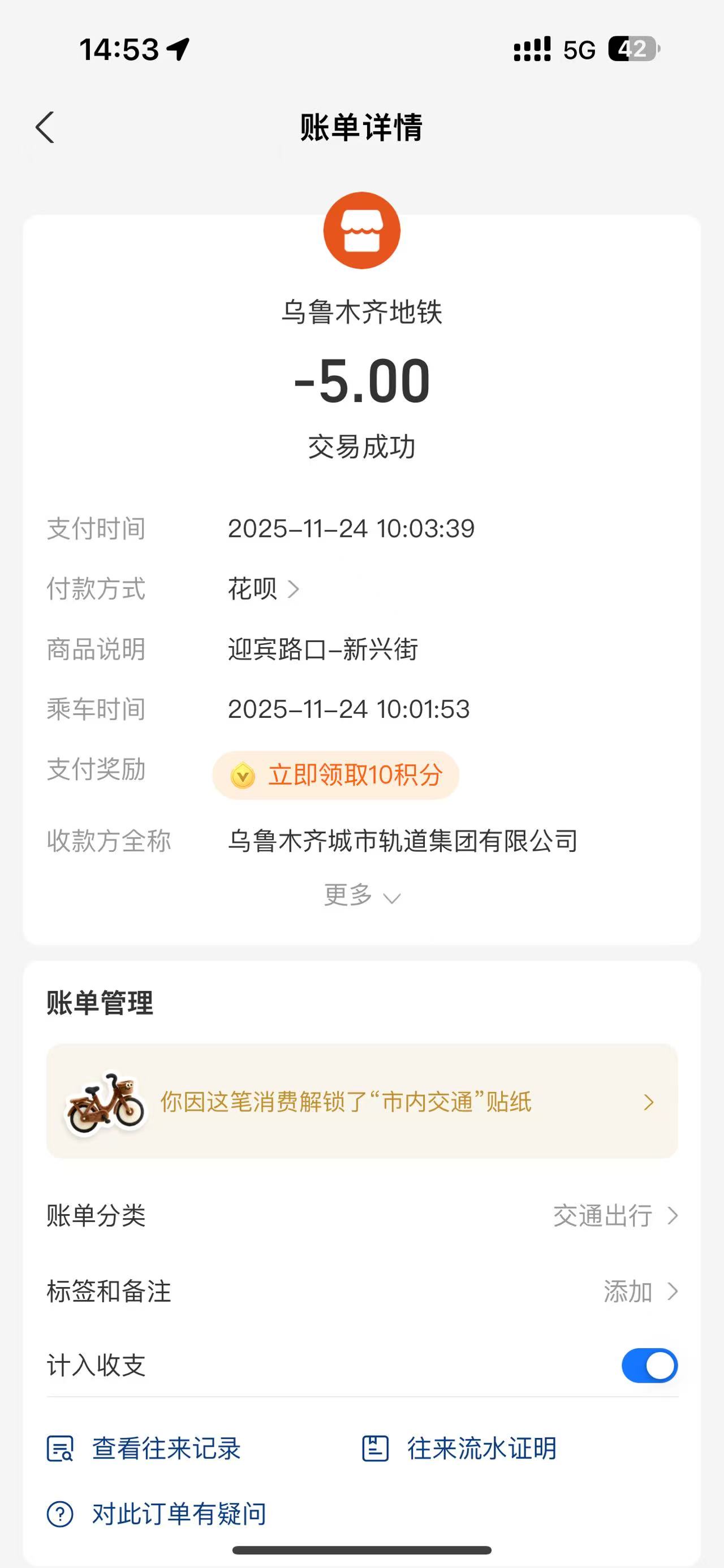Open the 花呗 payment method details

pos(263,588)
